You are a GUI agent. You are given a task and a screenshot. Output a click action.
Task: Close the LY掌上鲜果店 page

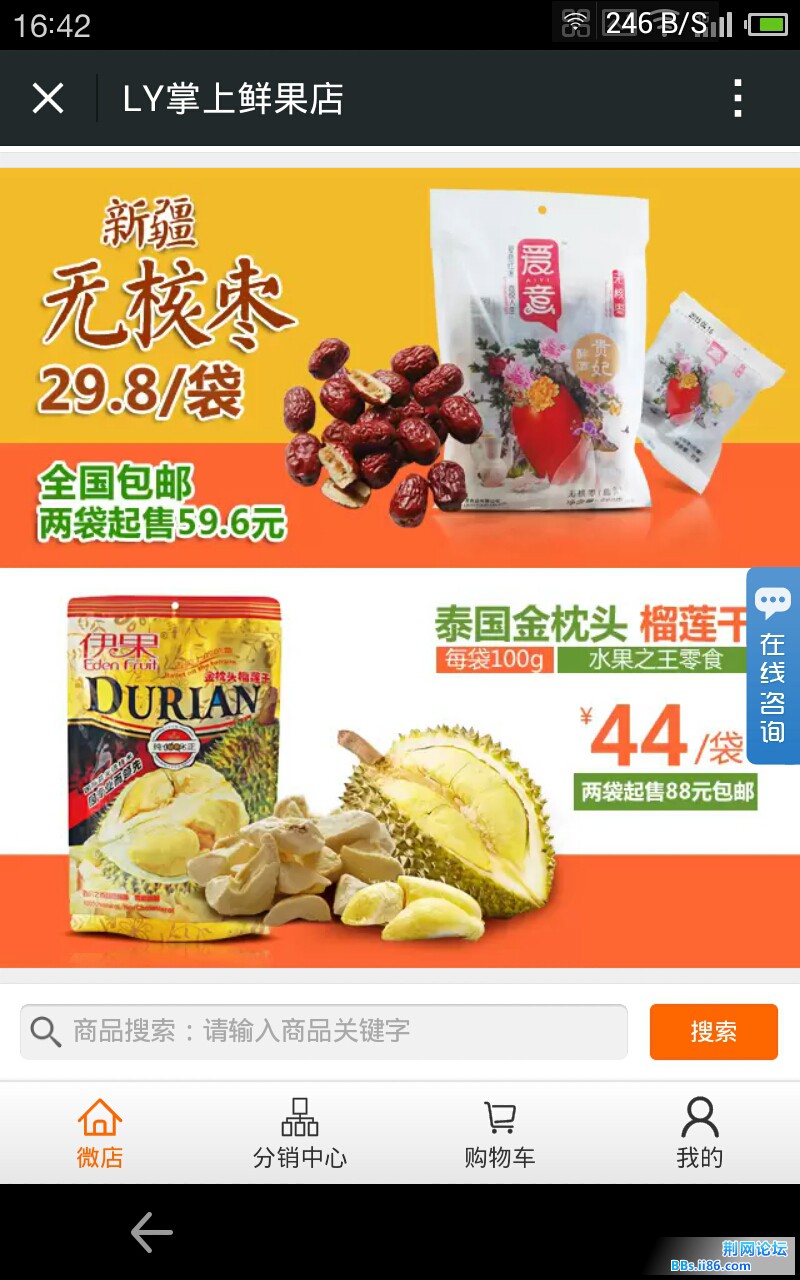(x=48, y=99)
